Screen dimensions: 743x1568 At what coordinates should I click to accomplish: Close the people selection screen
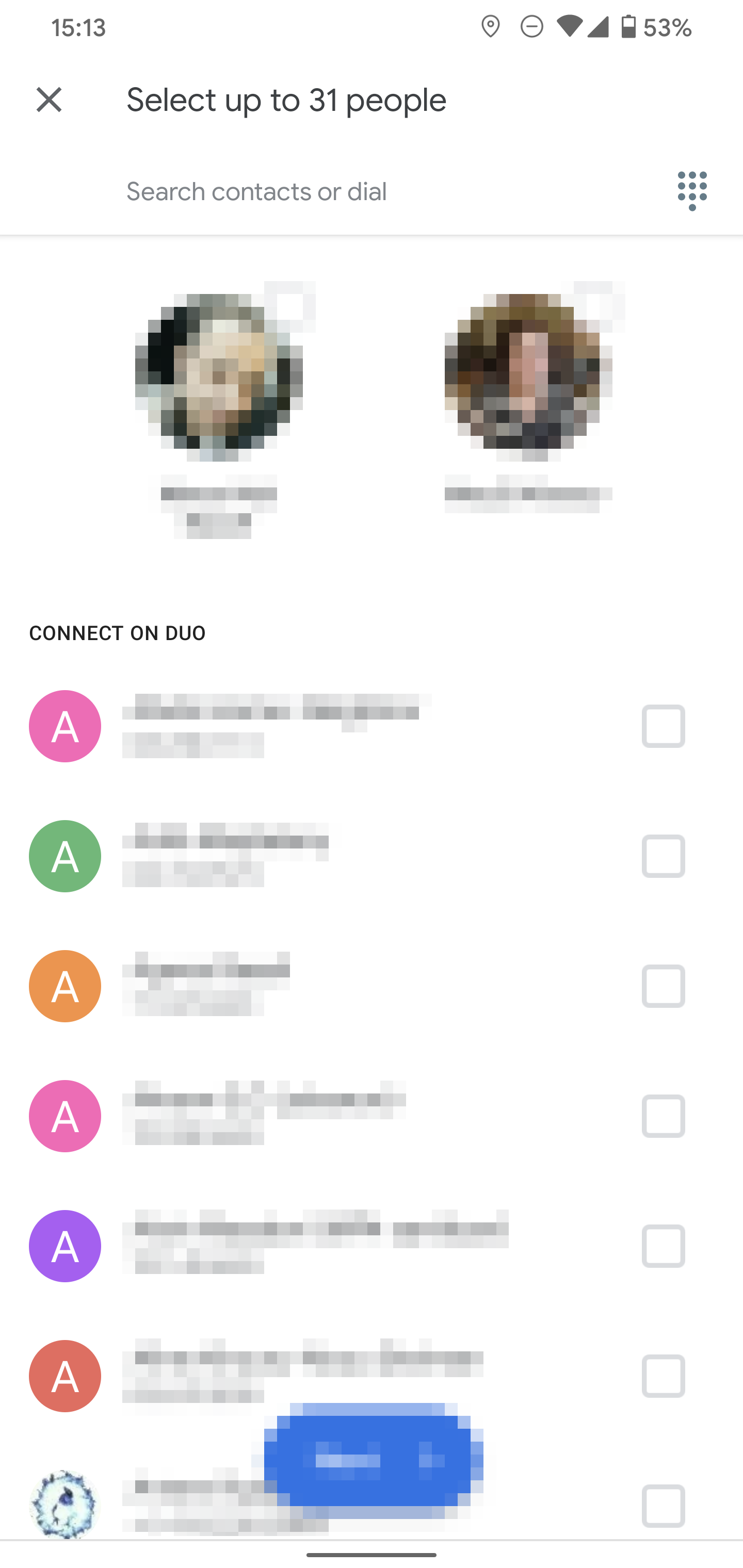click(x=50, y=99)
